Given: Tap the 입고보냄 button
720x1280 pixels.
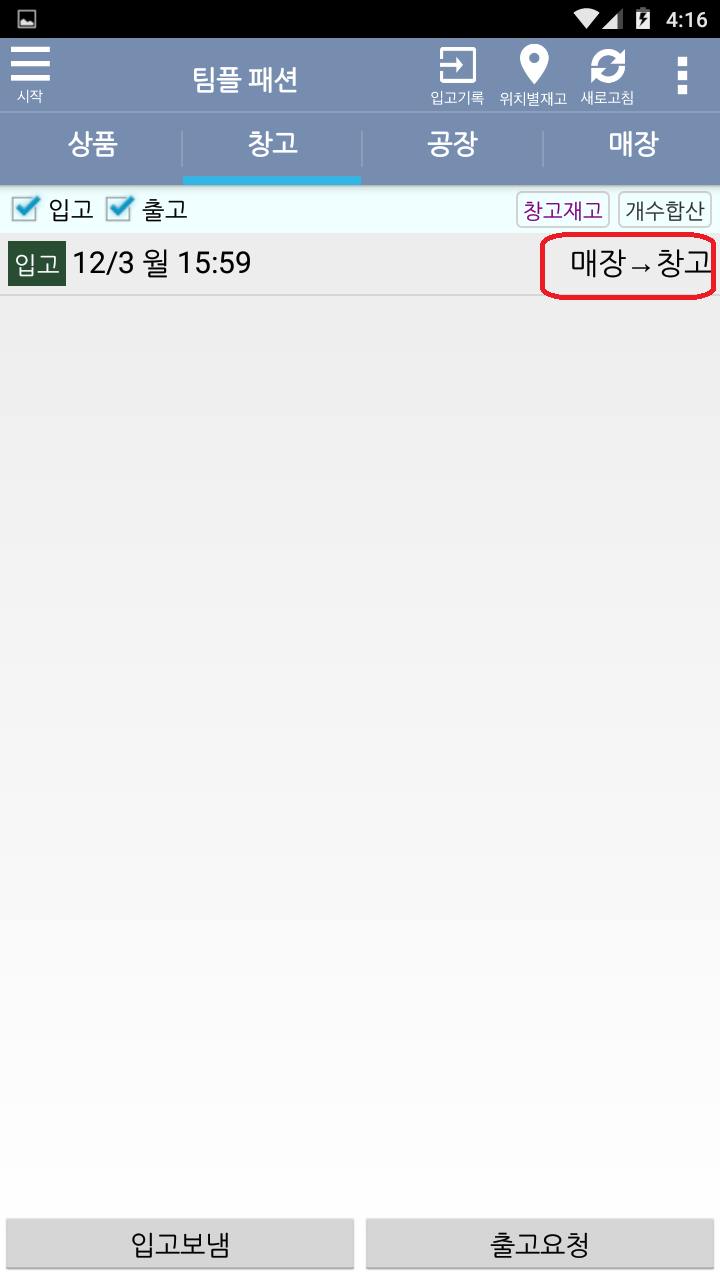Looking at the screenshot, I should coord(180,1244).
